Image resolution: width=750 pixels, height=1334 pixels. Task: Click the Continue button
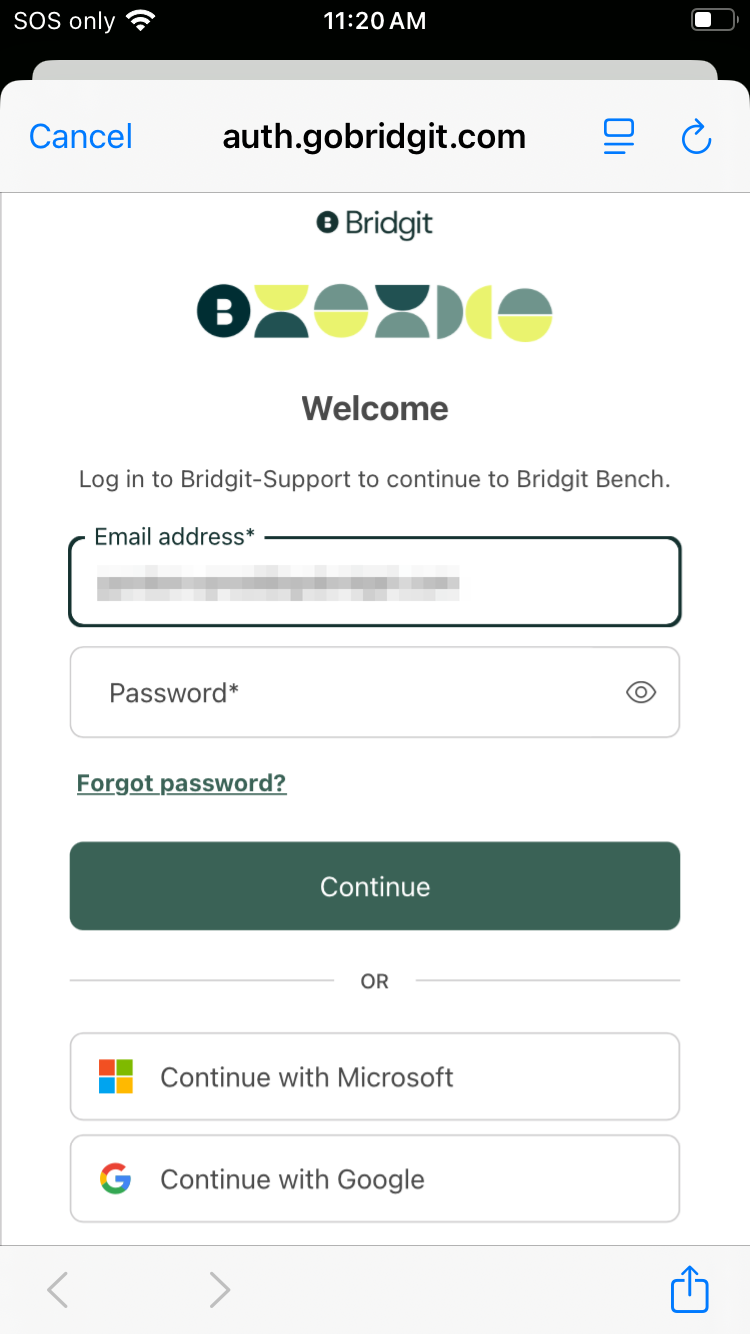[375, 886]
